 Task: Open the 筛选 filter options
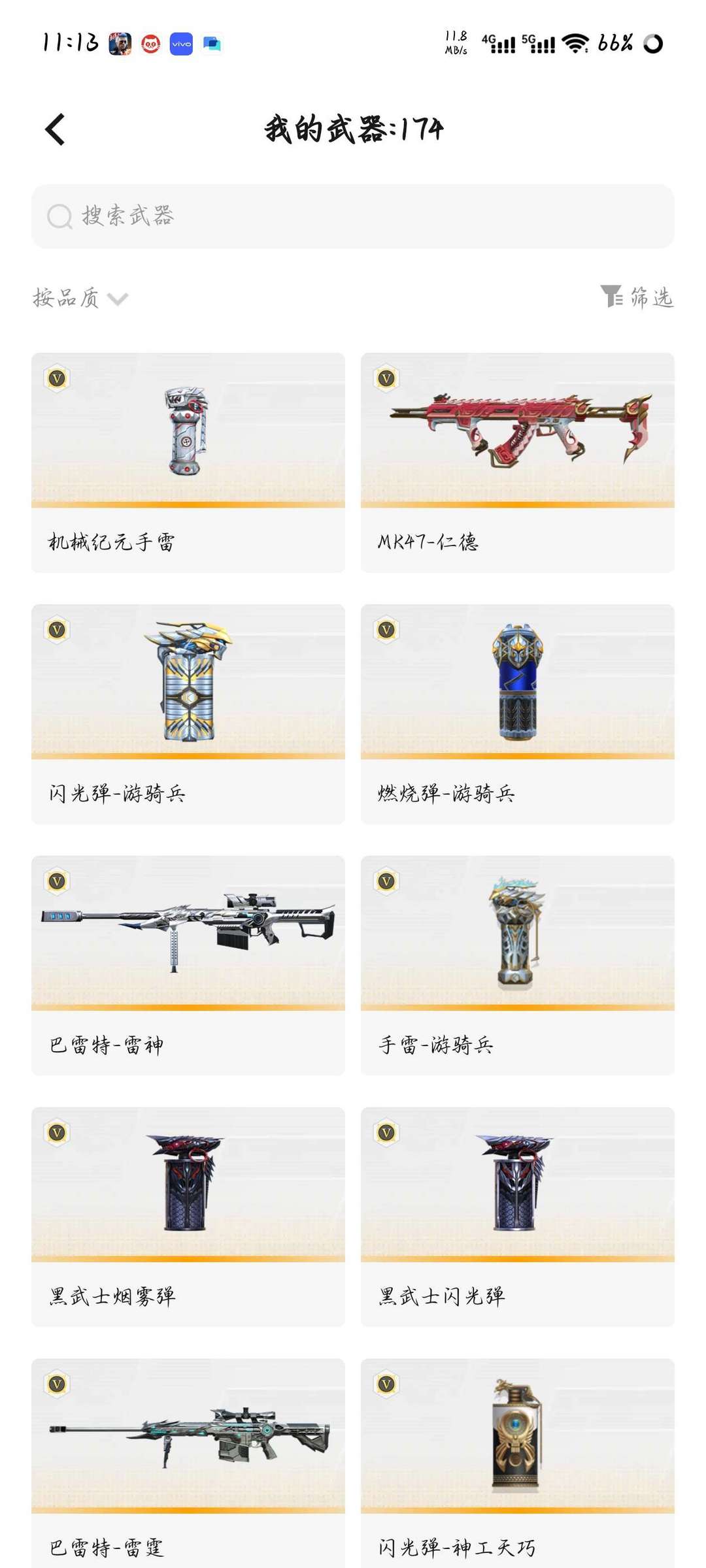point(637,297)
